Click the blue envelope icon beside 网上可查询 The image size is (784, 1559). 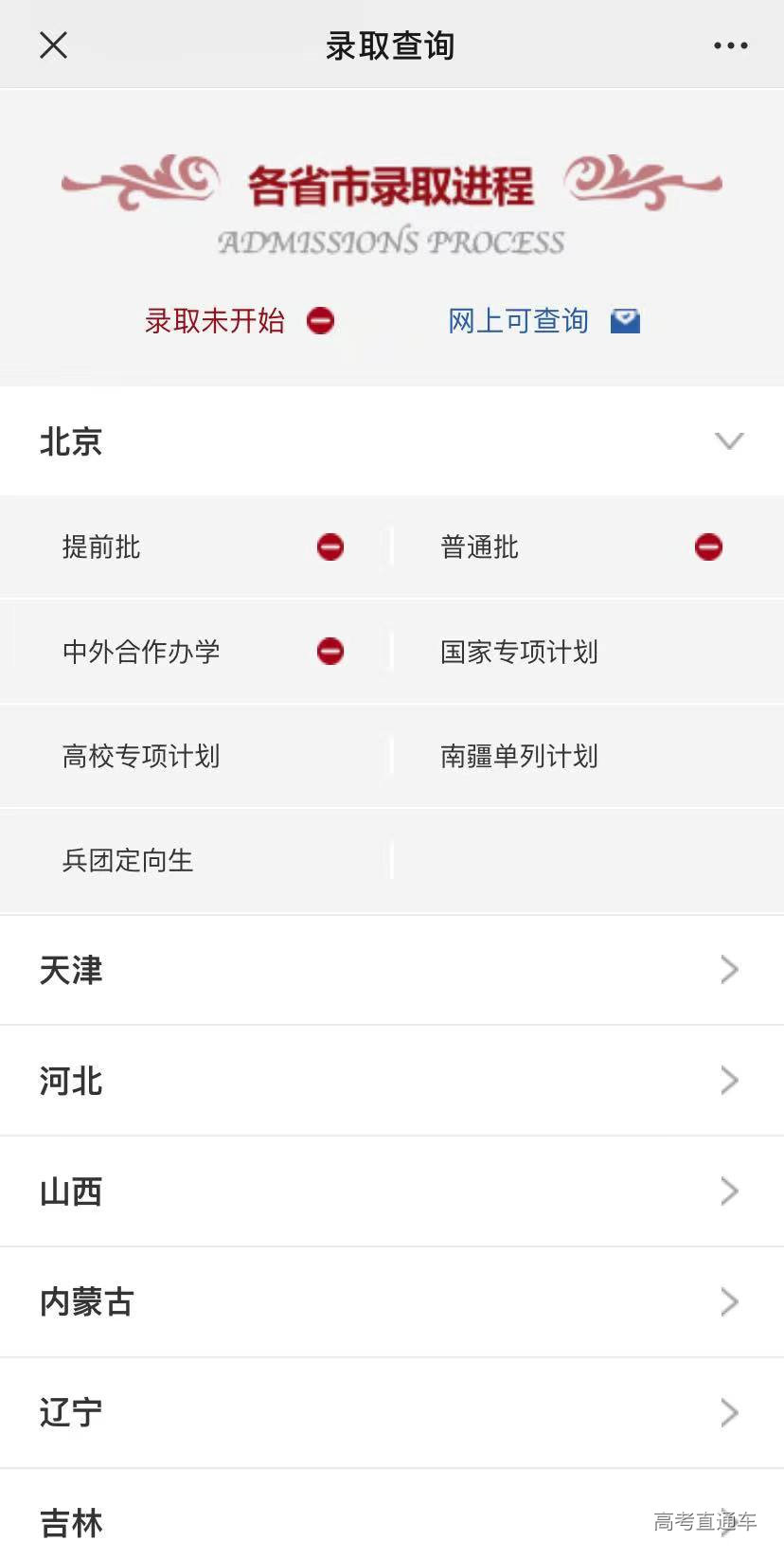click(625, 321)
